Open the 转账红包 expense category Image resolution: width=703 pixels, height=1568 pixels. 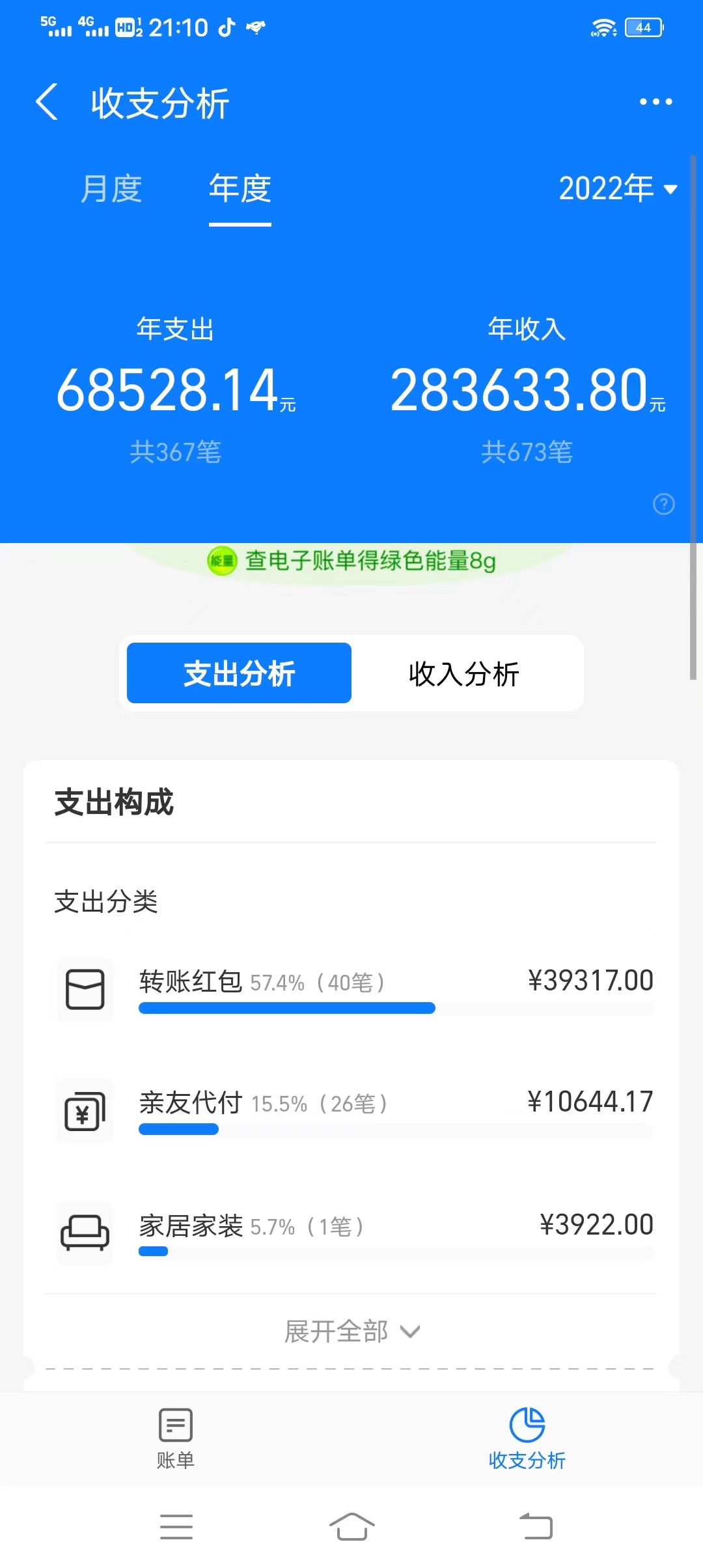(355, 988)
